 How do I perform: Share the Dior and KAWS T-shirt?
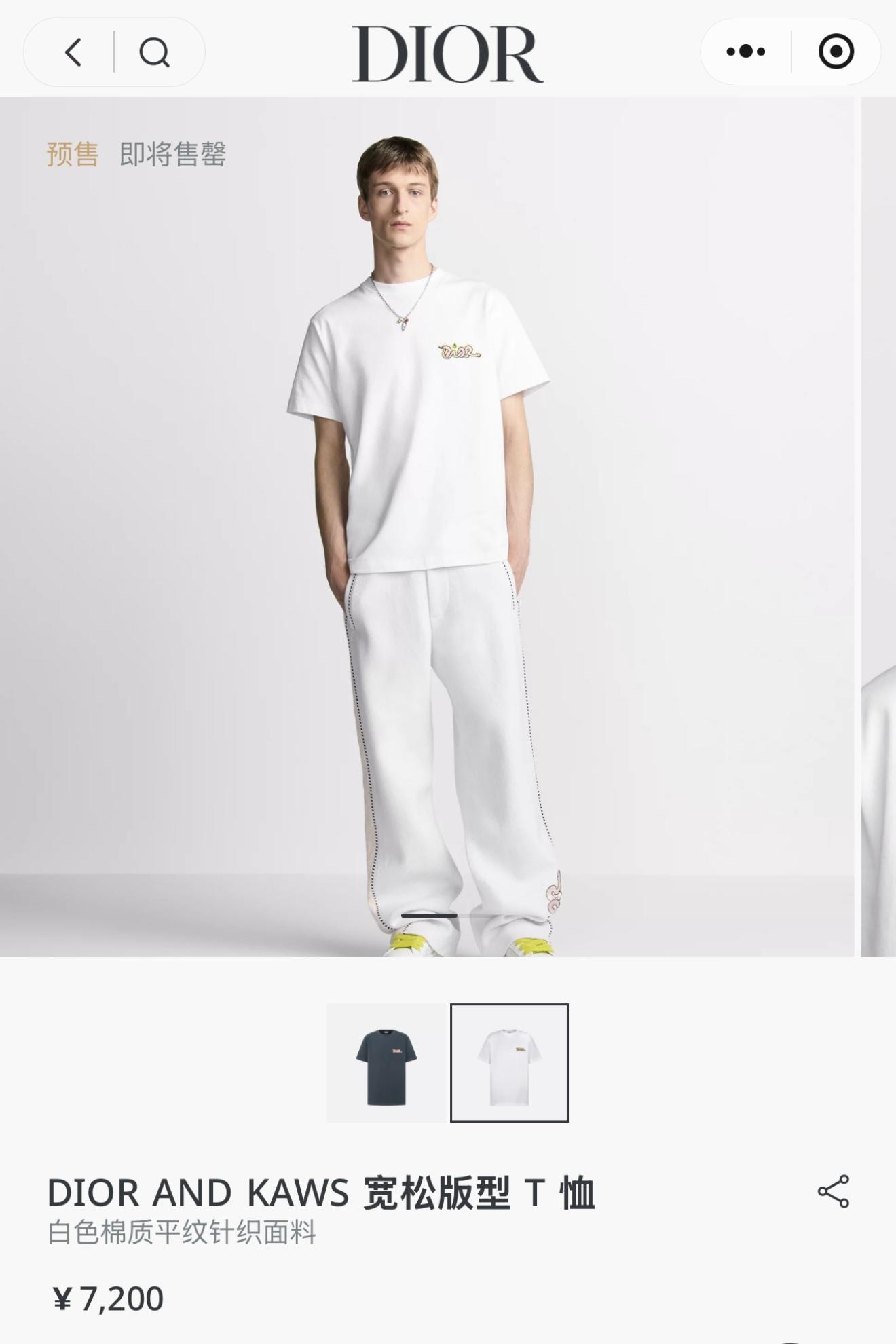(833, 1191)
